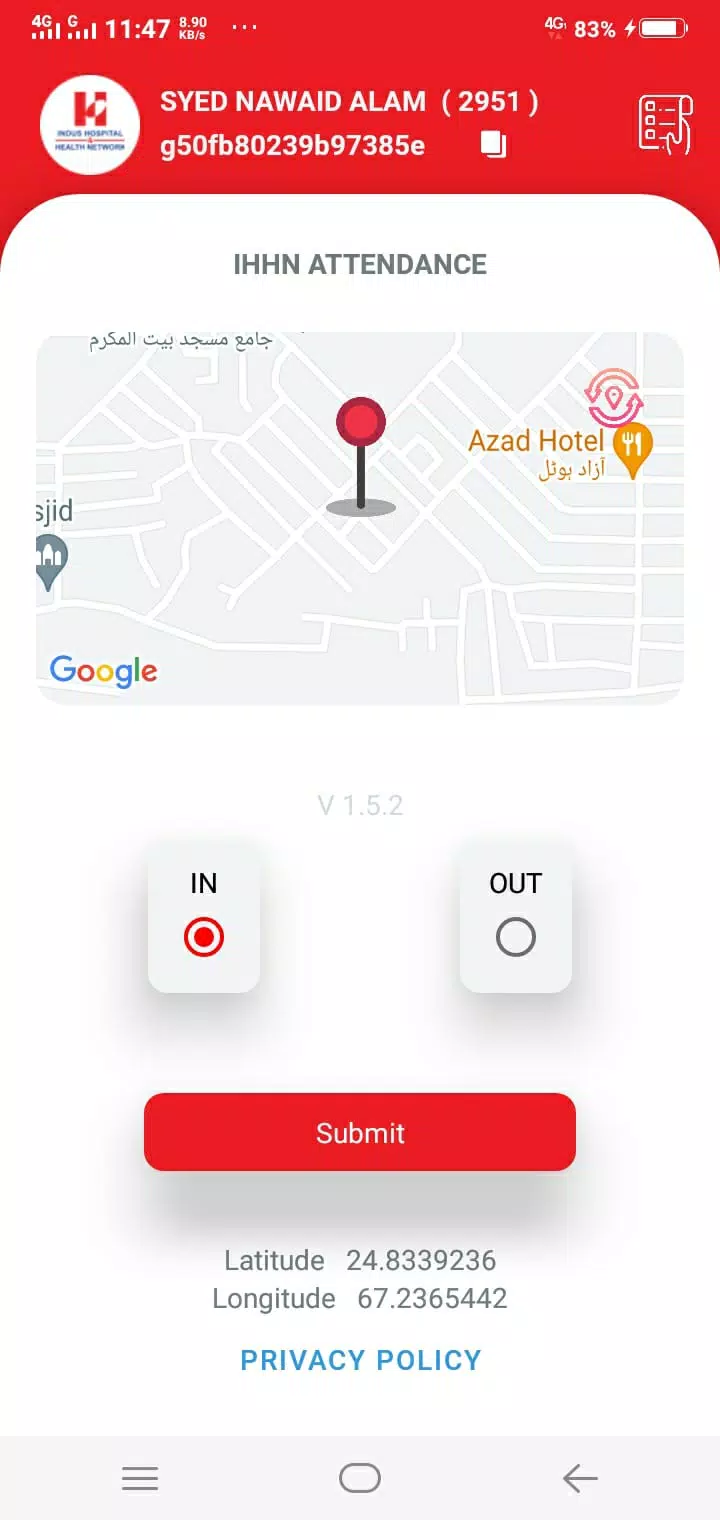Open the attendance records checklist icon
This screenshot has width=720, height=1520.
click(x=666, y=125)
